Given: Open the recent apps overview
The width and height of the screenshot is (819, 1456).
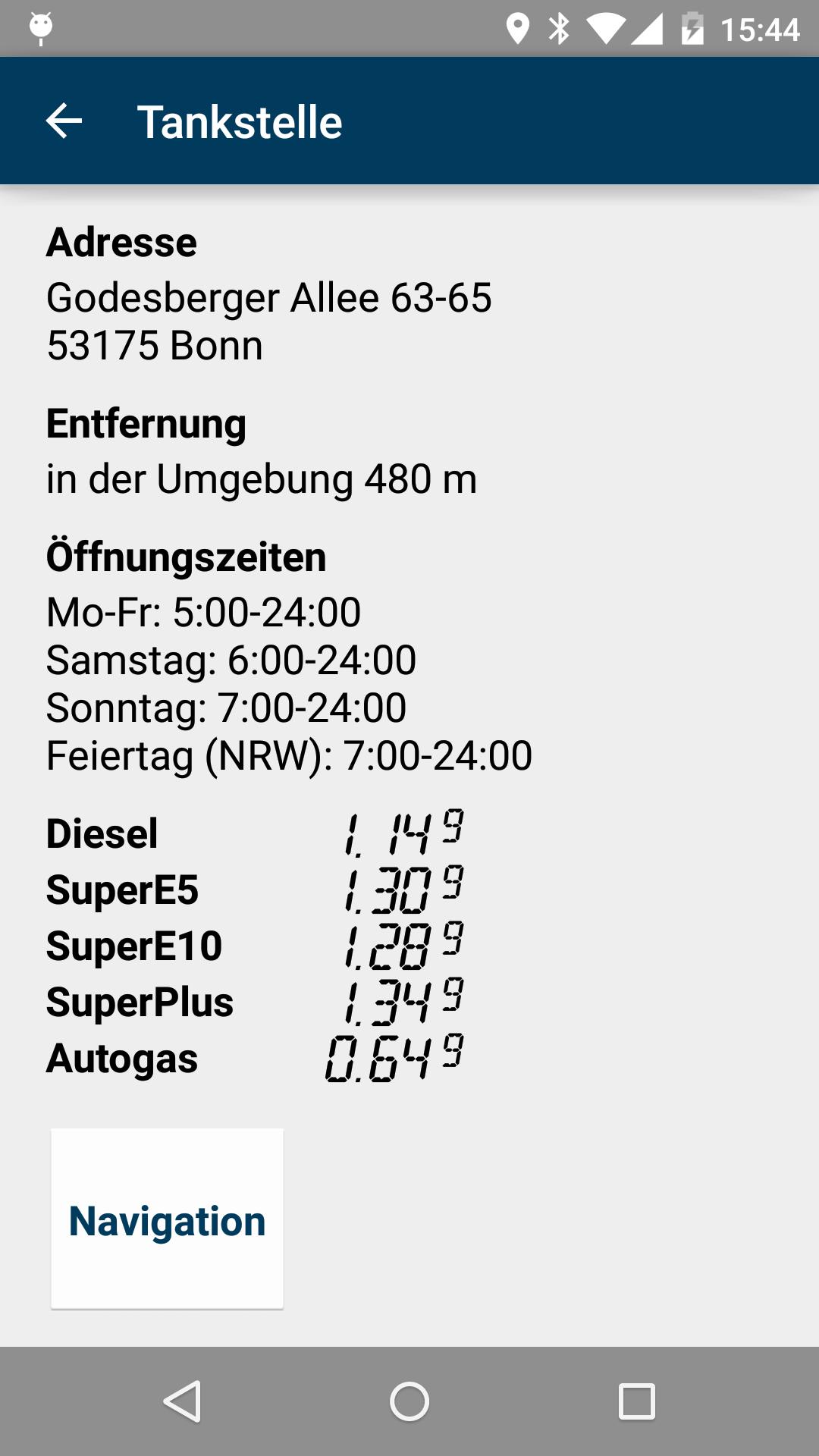Looking at the screenshot, I should tap(636, 1401).
